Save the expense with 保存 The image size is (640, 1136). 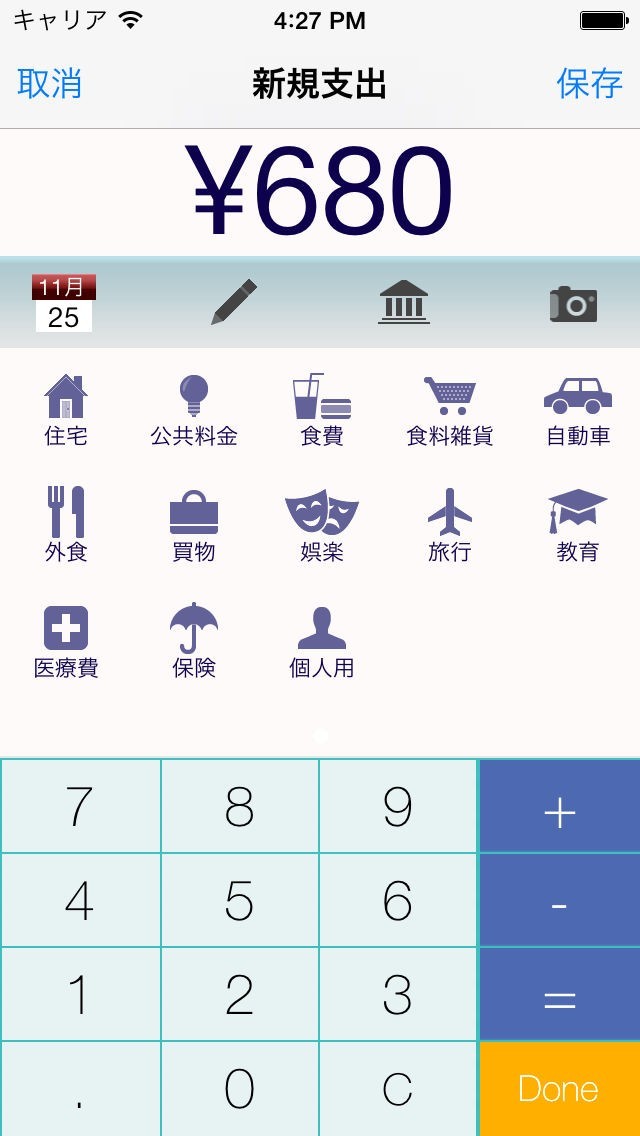point(590,84)
